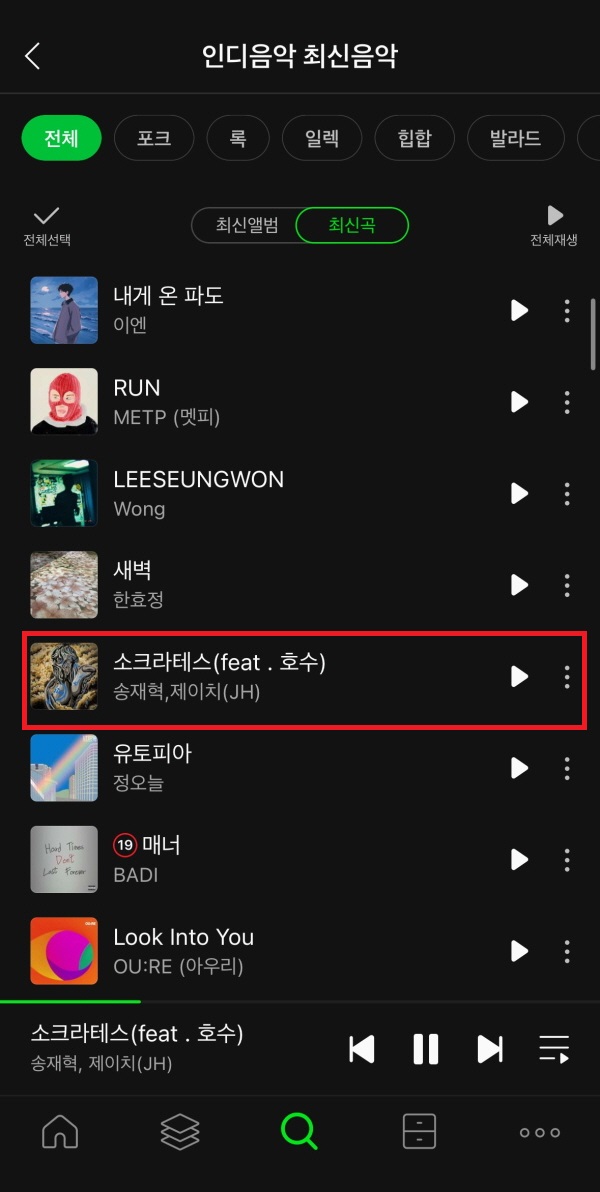Pause the currently playing song

click(x=426, y=1049)
